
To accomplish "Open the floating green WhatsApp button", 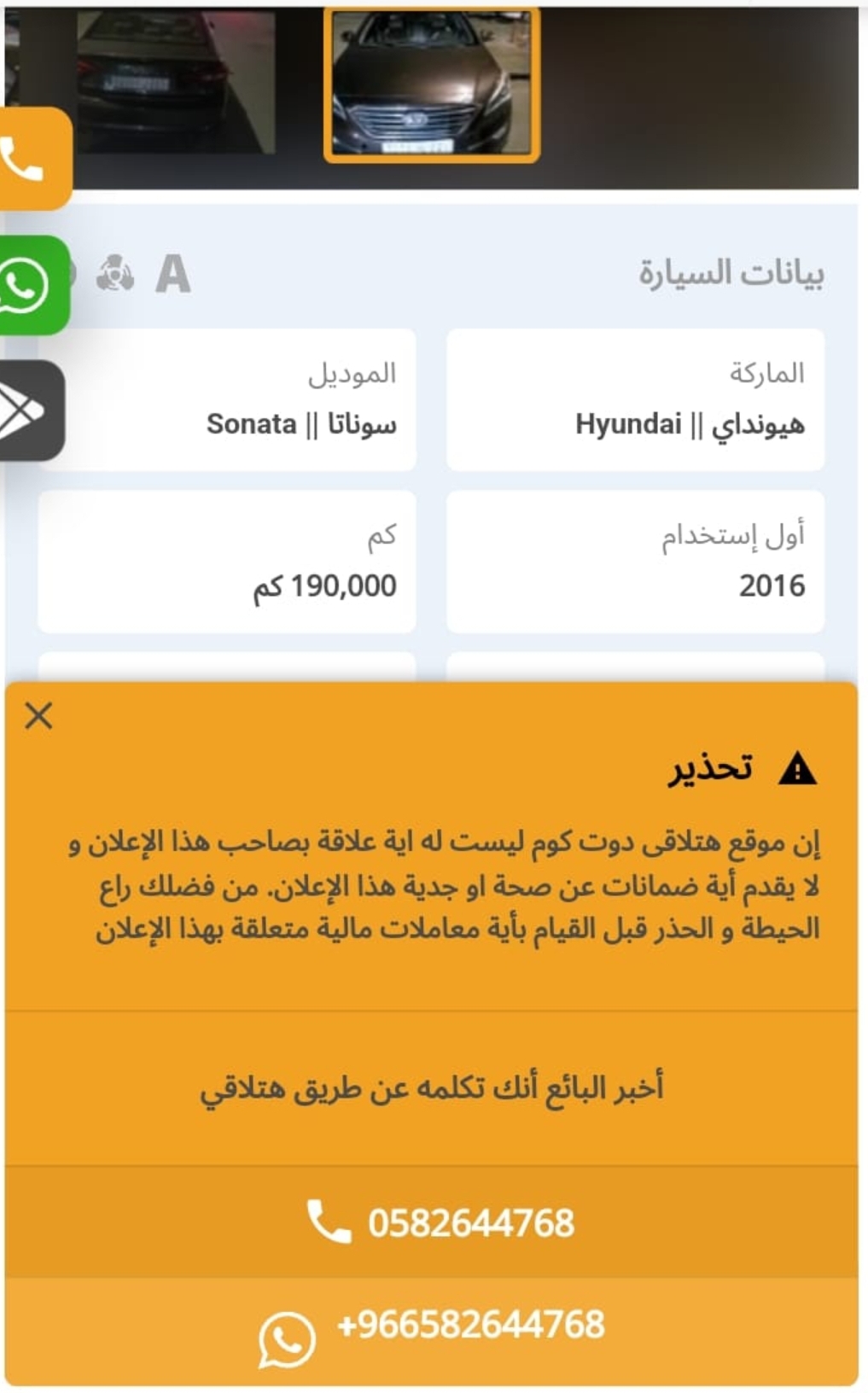I will pyautogui.click(x=32, y=286).
